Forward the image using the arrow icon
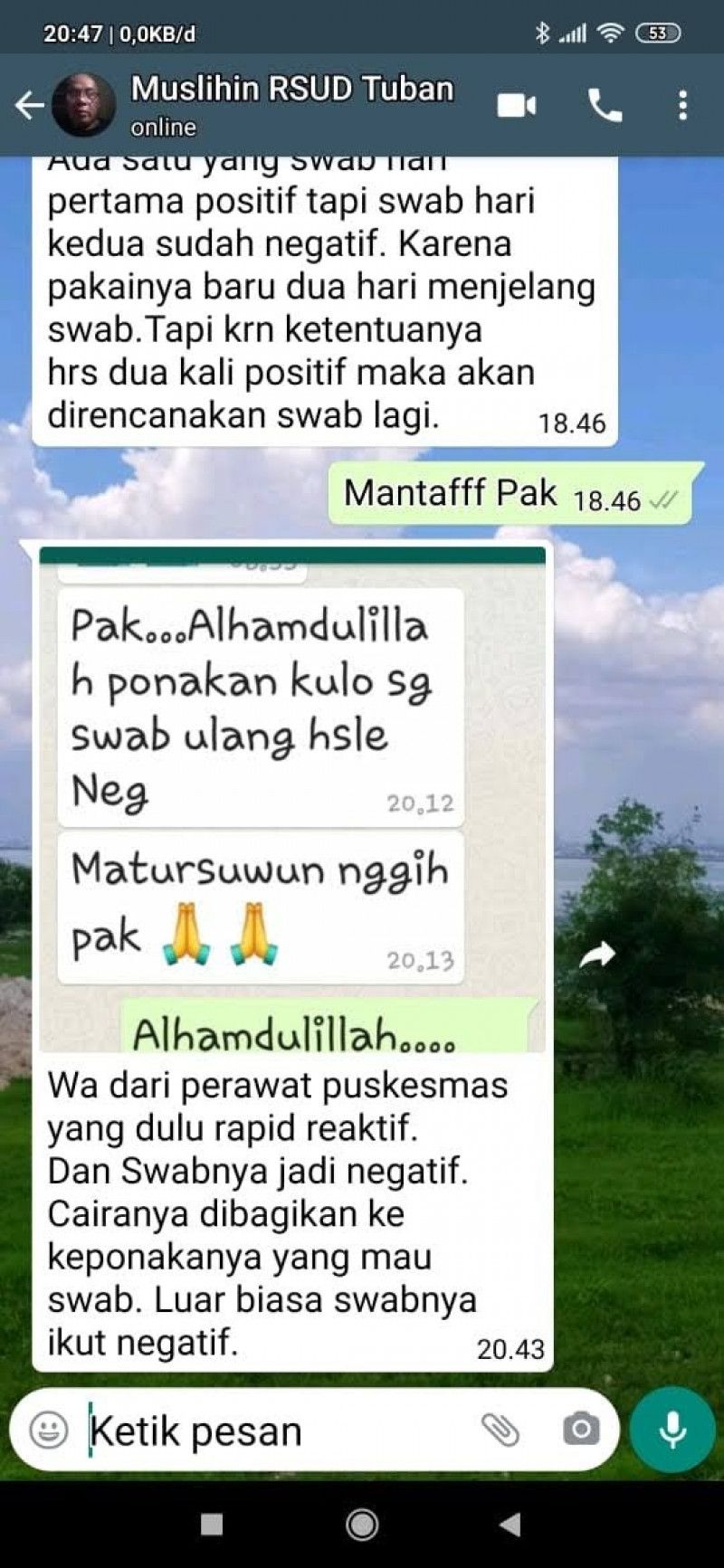 coord(597,954)
